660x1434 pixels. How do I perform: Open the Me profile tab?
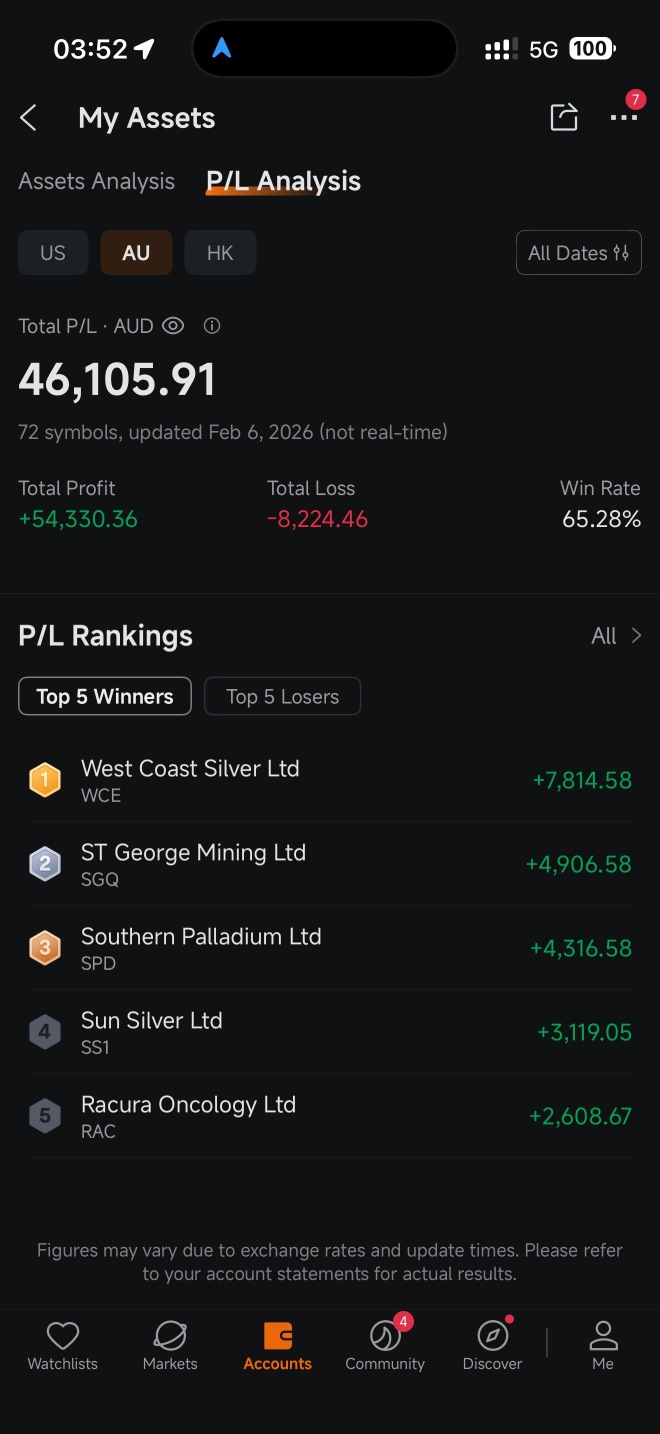pyautogui.click(x=603, y=1346)
